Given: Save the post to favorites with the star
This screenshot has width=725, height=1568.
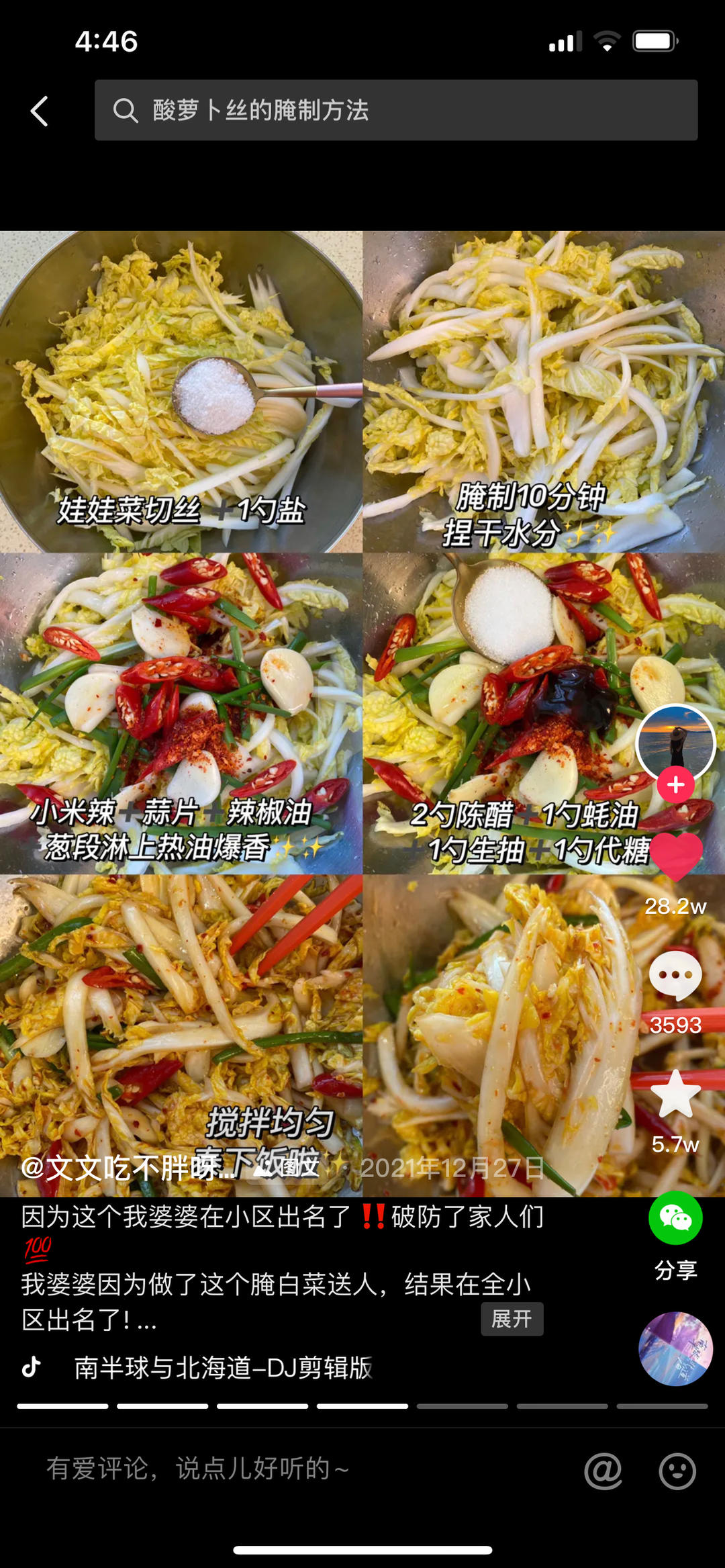Looking at the screenshot, I should (x=675, y=1095).
